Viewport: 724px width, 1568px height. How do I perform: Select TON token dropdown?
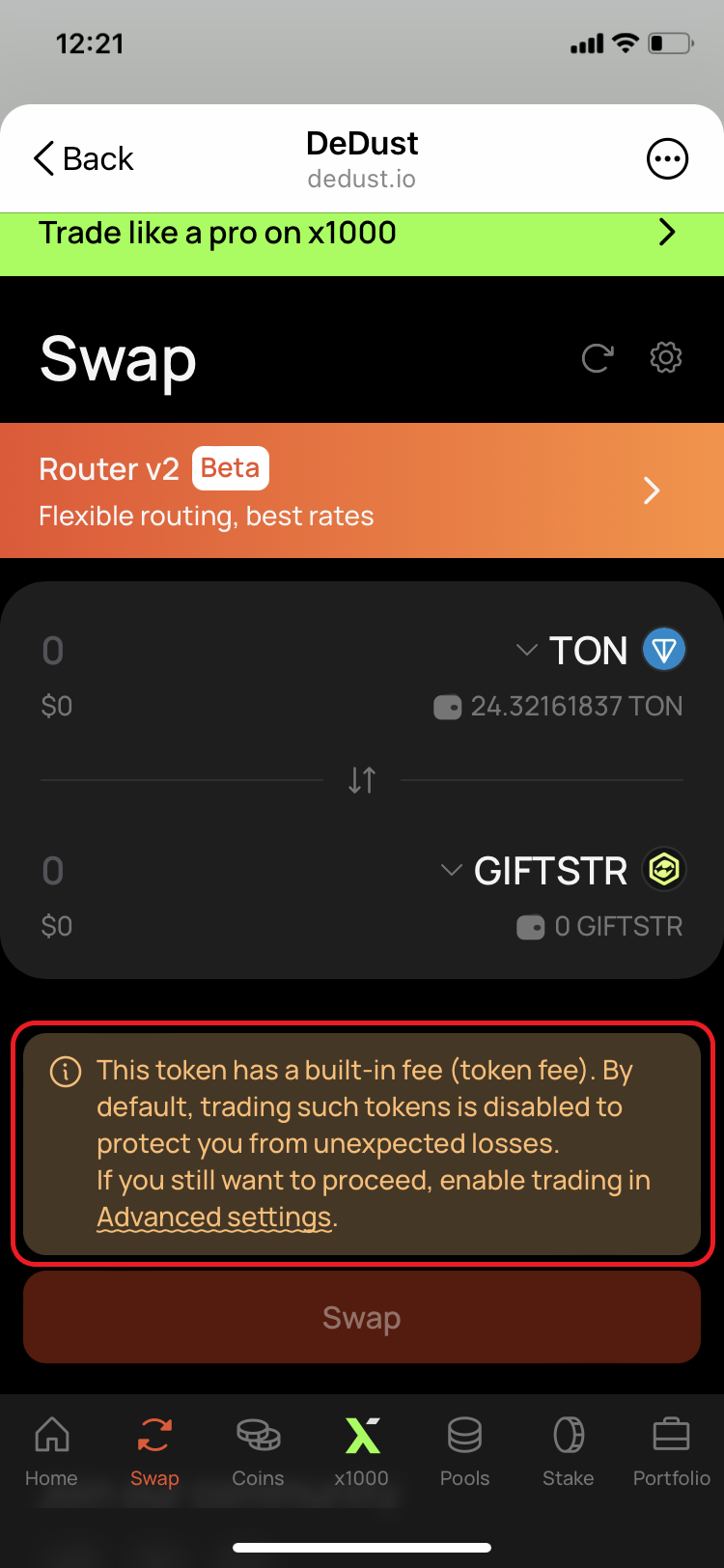point(599,650)
